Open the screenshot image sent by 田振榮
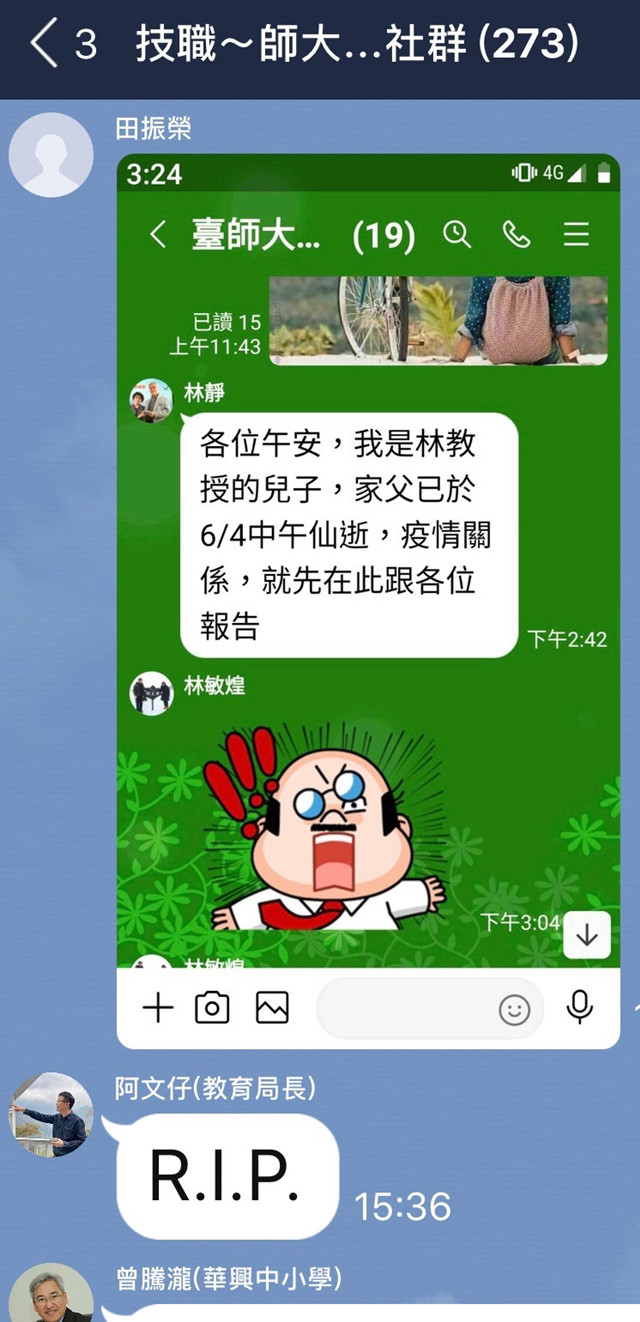Image resolution: width=640 pixels, height=1322 pixels. pos(368,600)
